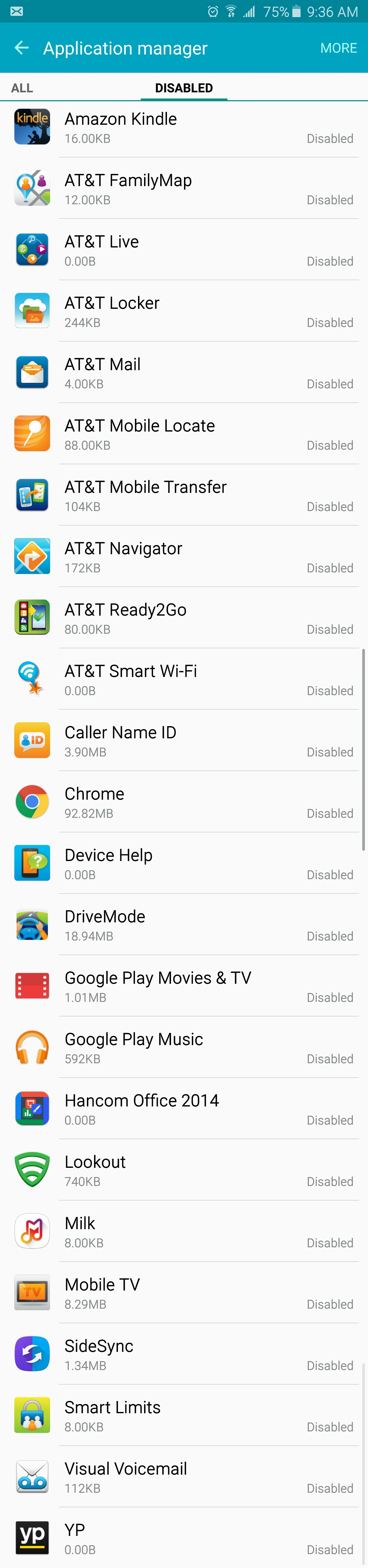Open Google Play Movies & TV info

pos(184,986)
